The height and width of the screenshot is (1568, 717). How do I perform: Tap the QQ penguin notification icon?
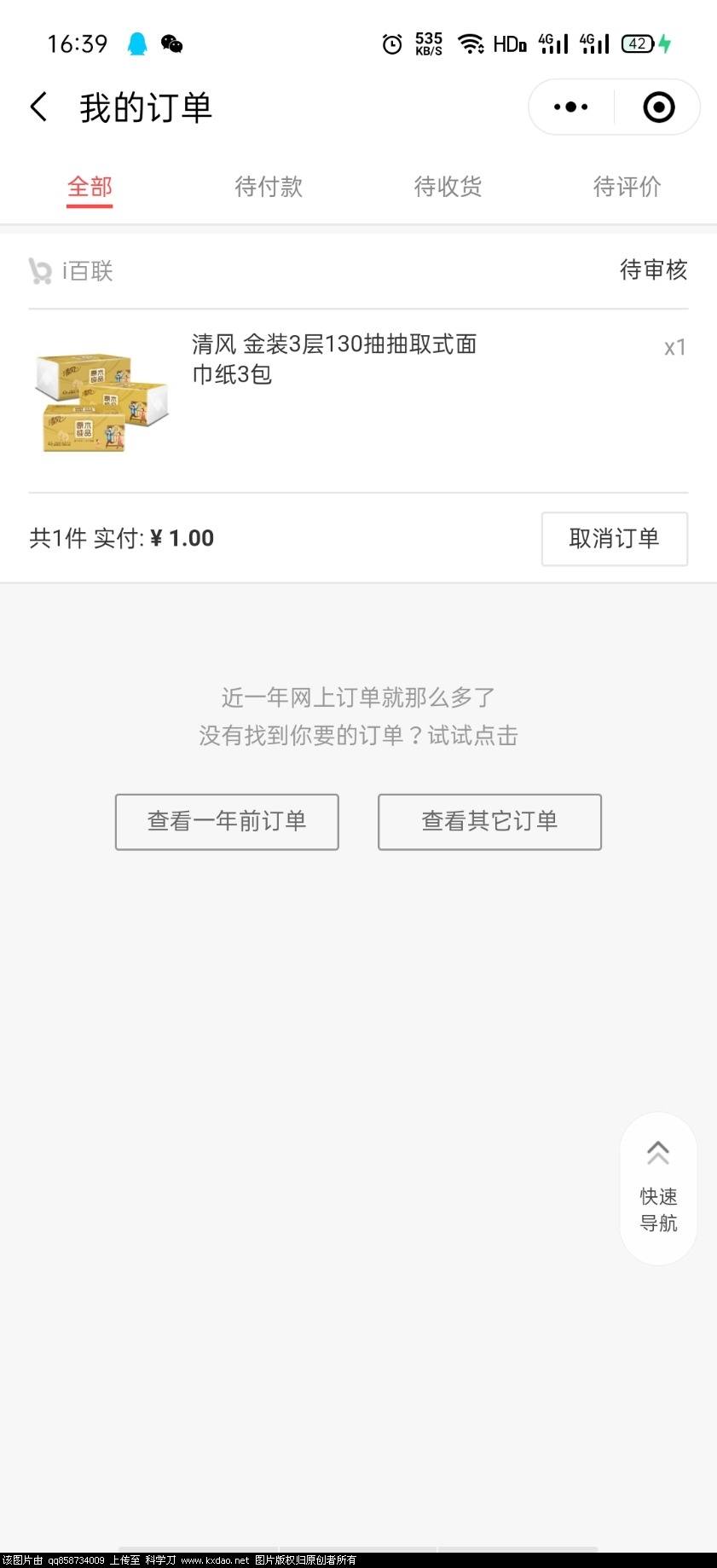[139, 43]
